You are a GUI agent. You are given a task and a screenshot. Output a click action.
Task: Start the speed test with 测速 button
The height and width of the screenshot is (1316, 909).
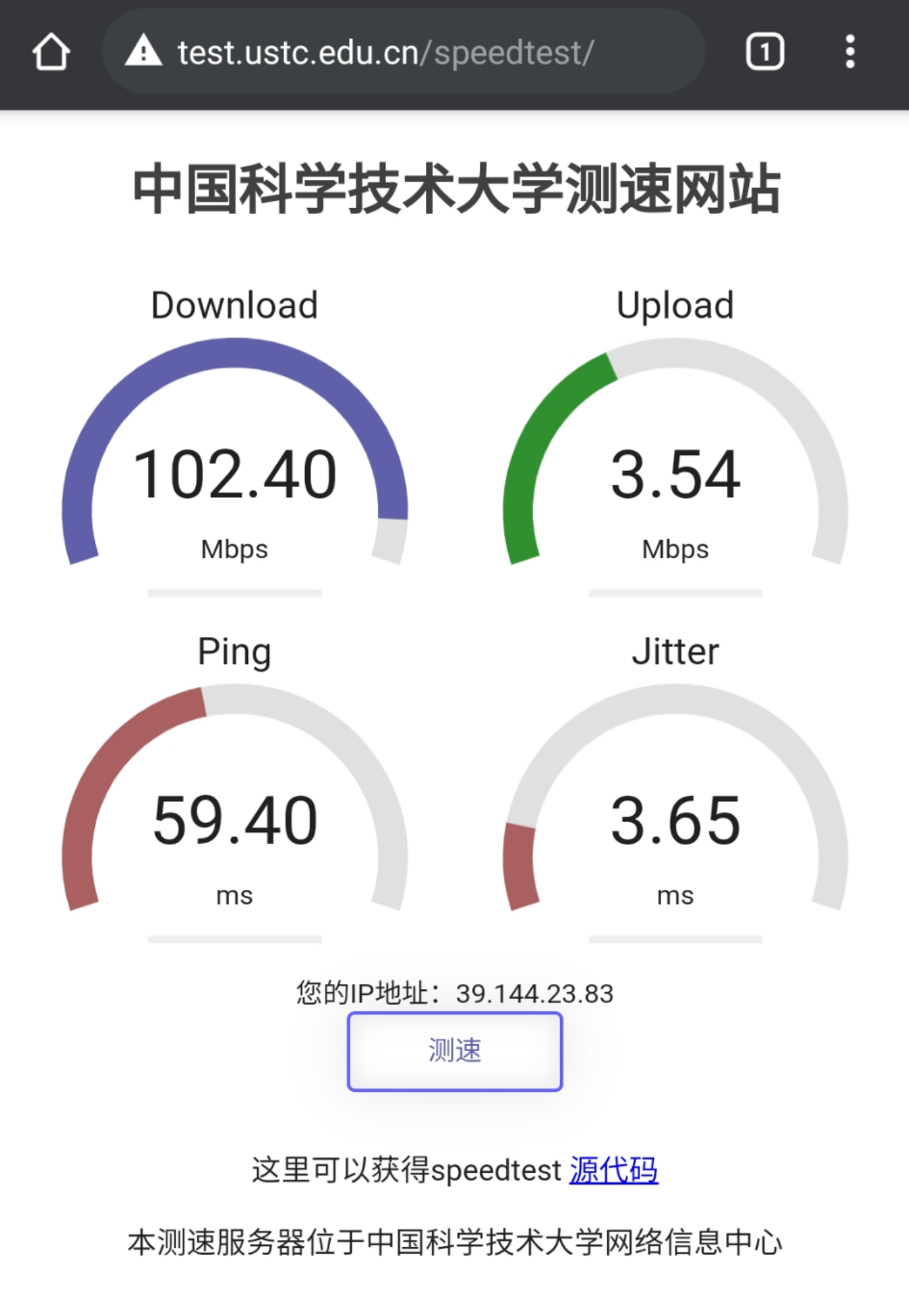pyautogui.click(x=455, y=1051)
